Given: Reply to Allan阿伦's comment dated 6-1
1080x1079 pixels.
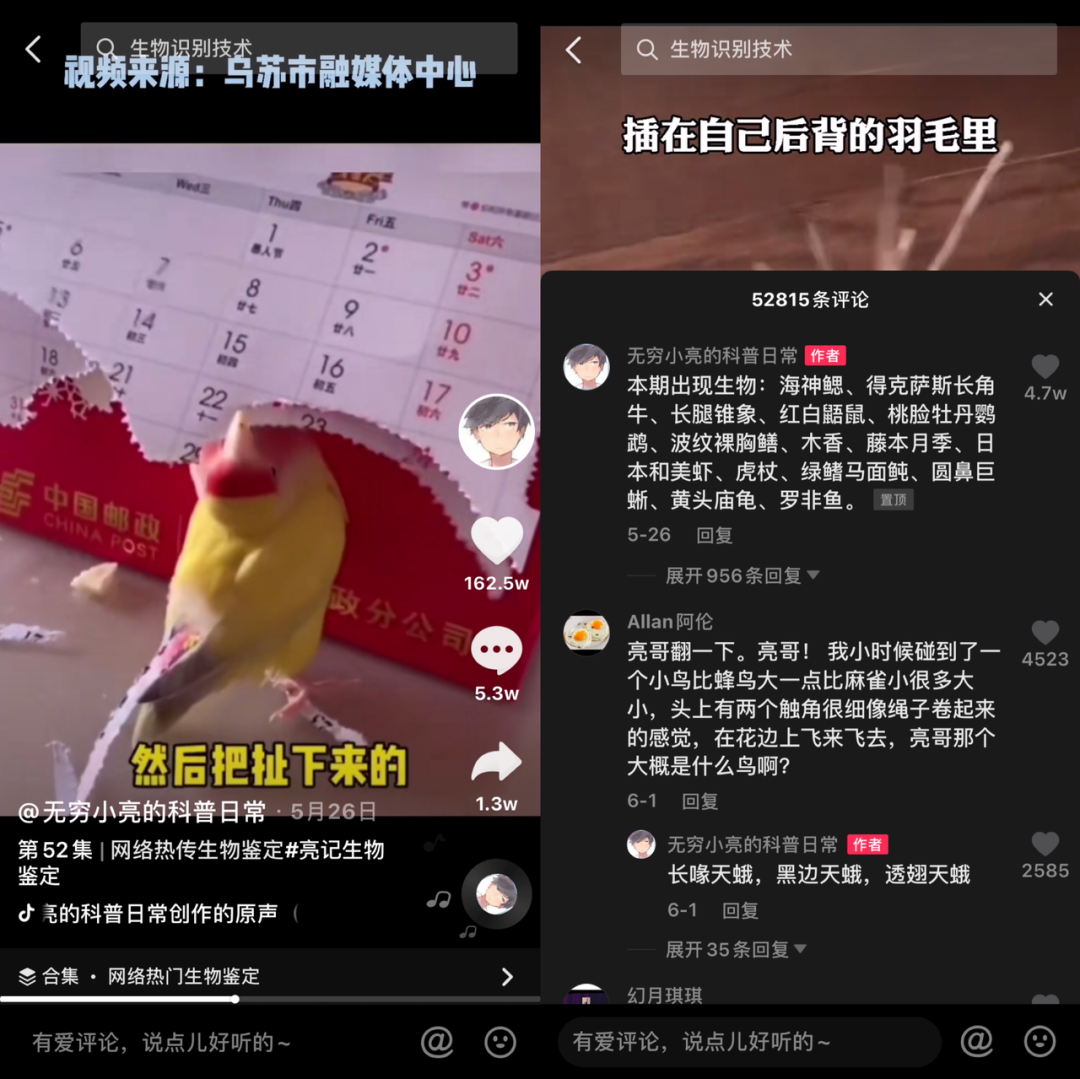Looking at the screenshot, I should click(700, 801).
